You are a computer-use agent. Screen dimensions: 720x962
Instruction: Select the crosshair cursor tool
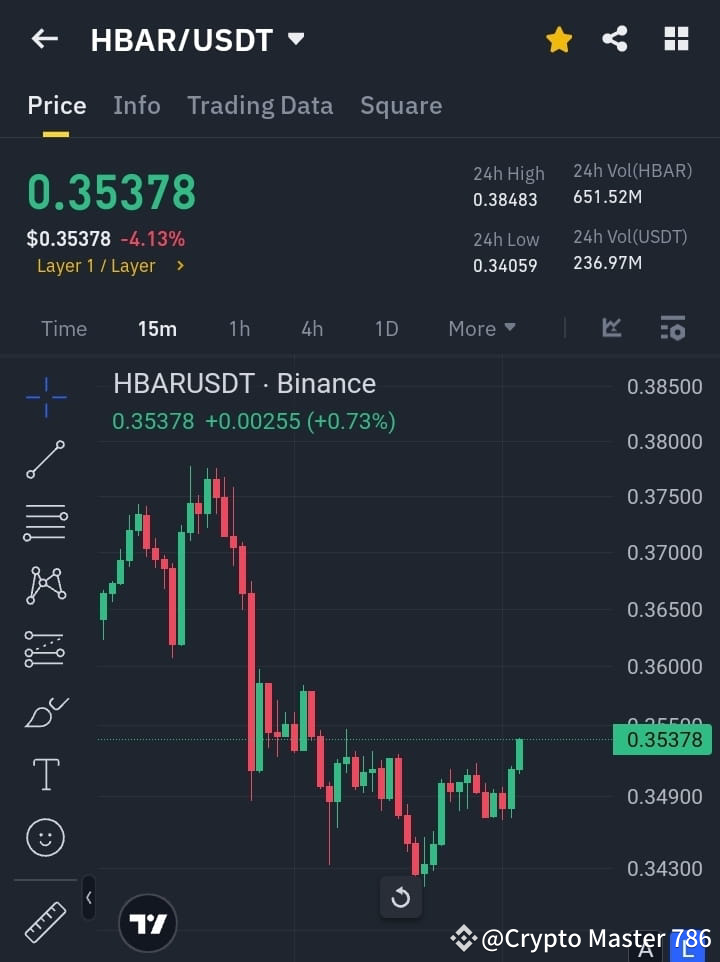click(45, 398)
